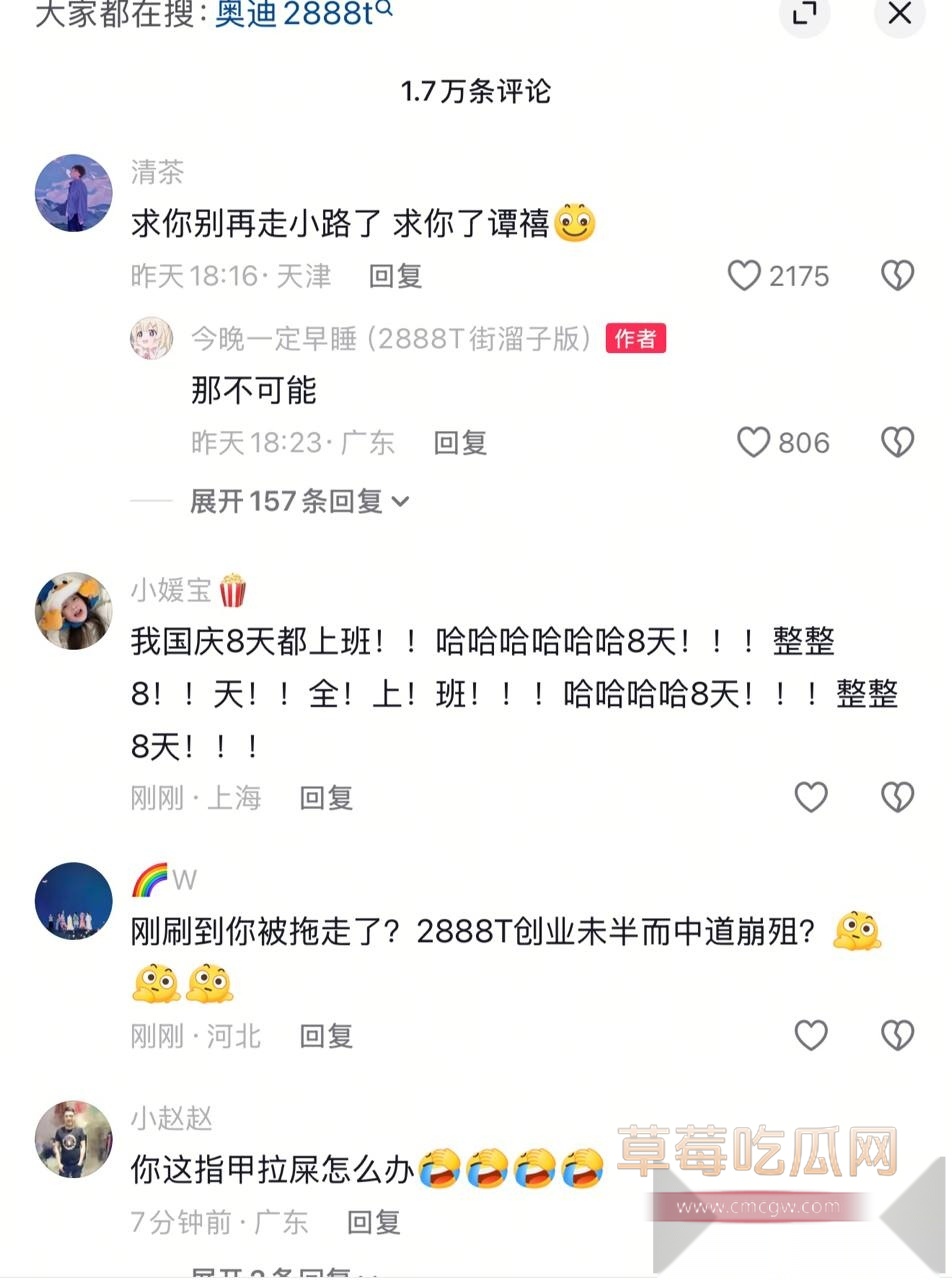Like the author's reply 那不可能

pos(753,442)
